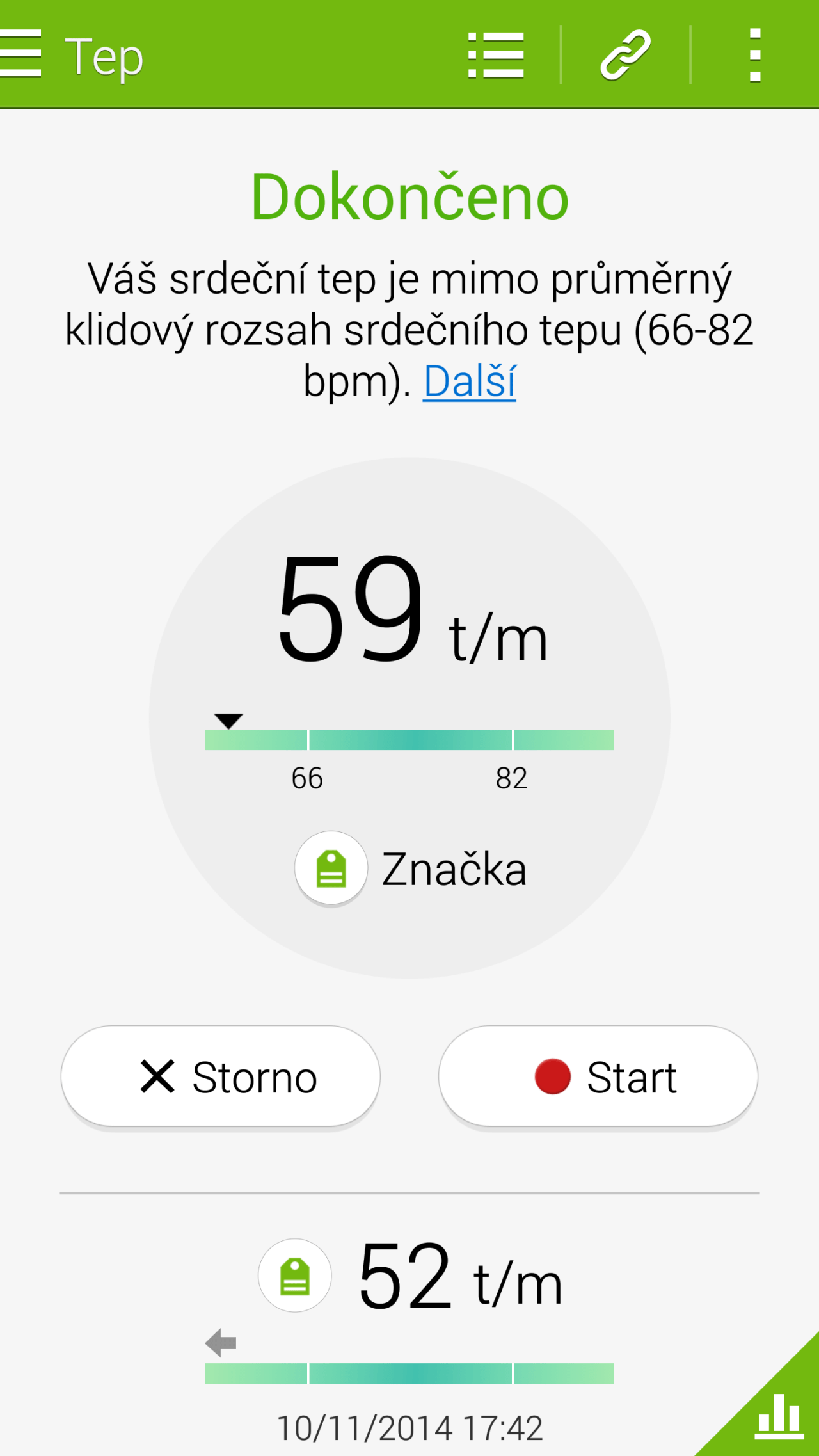
Task: Open the Další link
Action: 470,381
